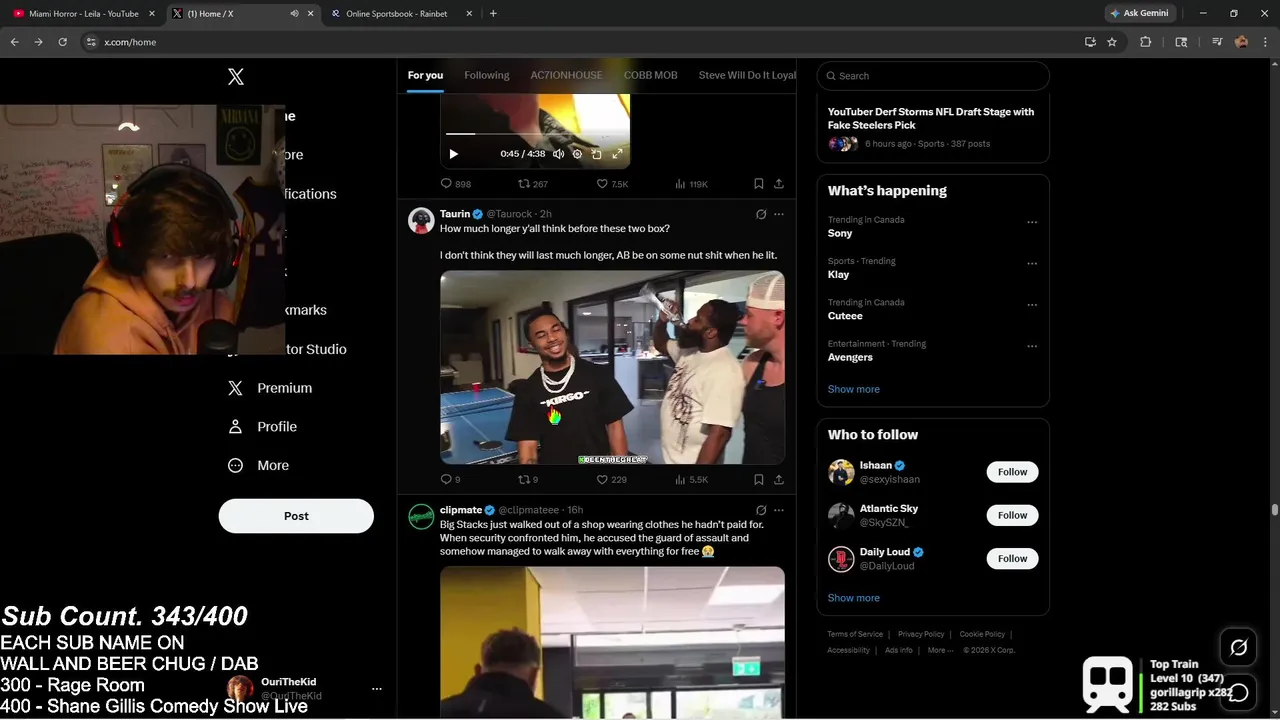This screenshot has width=1280, height=720.
Task: Like Taurin's post
Action: click(x=603, y=480)
